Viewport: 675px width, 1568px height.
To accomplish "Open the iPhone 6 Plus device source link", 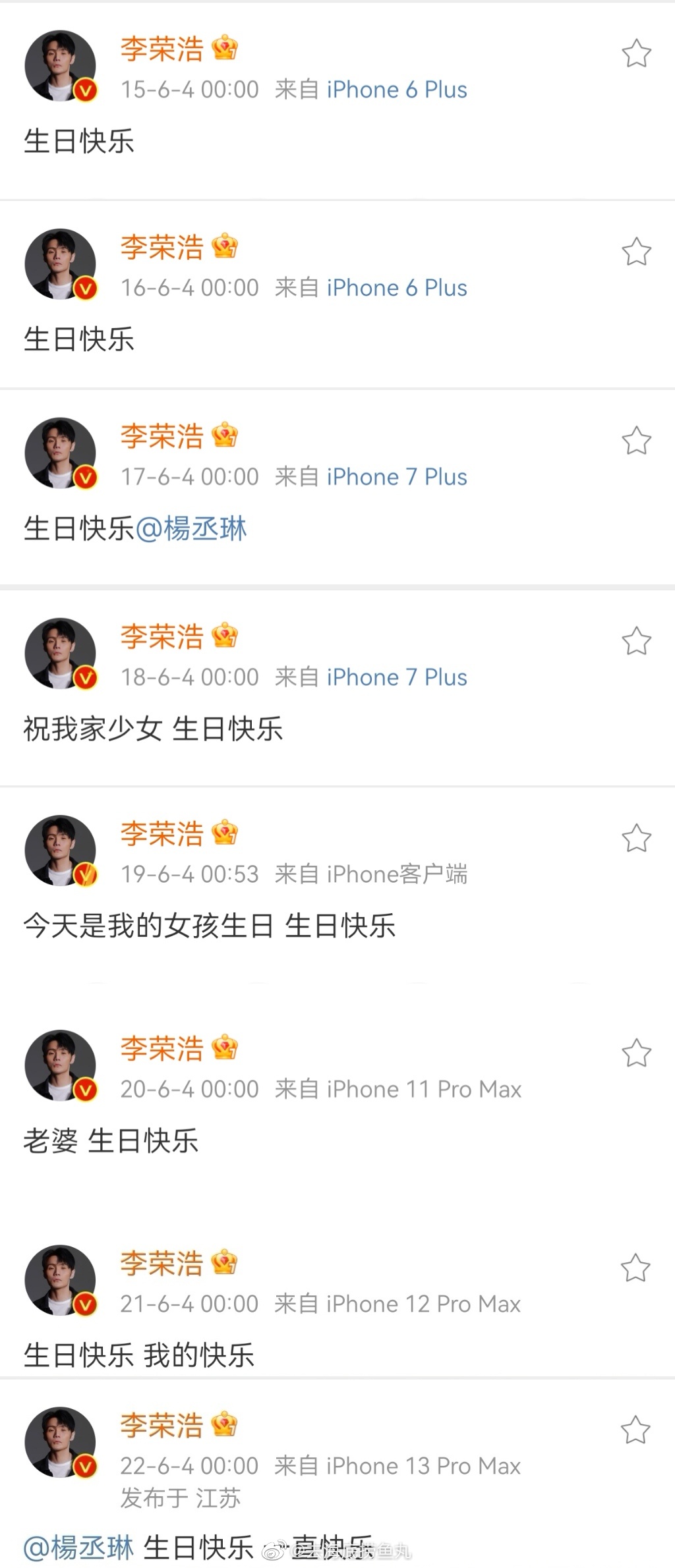I will (396, 89).
